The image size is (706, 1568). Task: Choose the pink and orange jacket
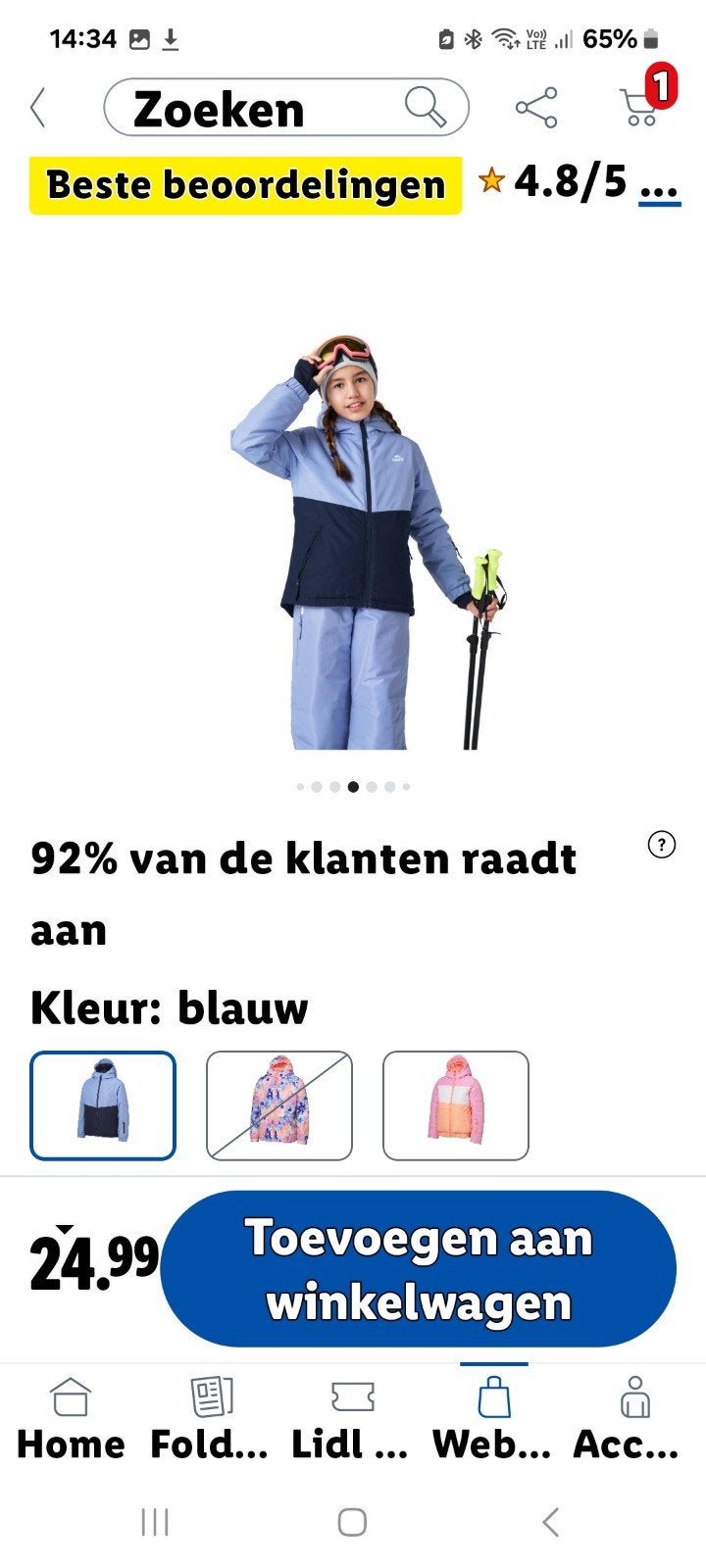click(456, 1105)
